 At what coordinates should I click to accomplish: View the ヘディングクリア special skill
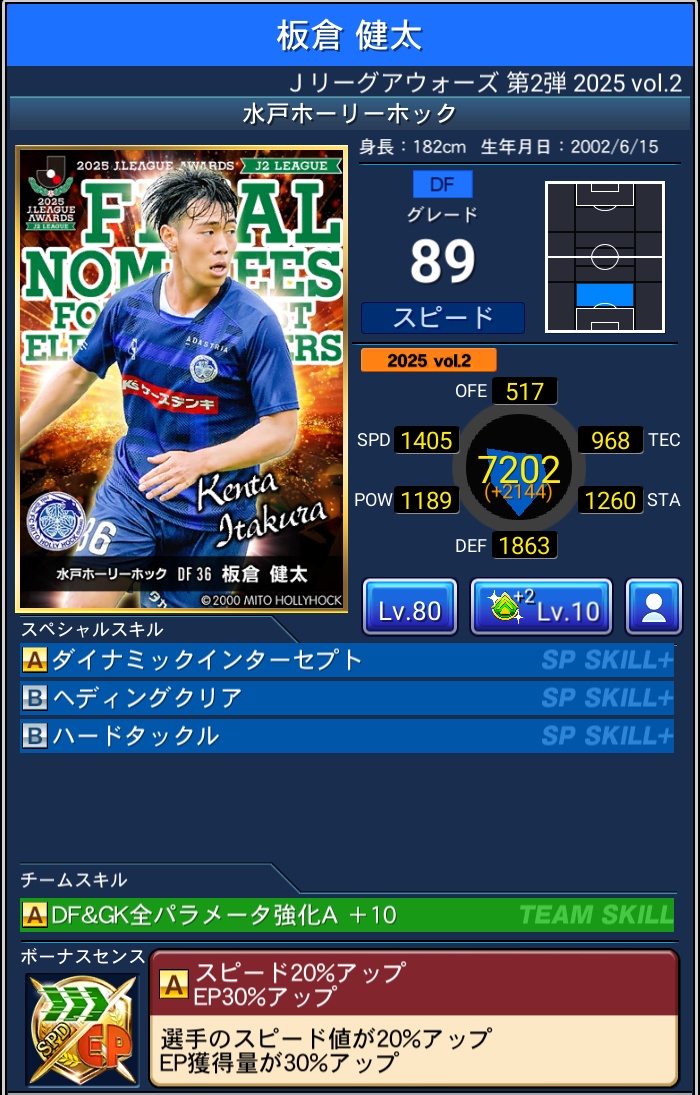pos(347,698)
